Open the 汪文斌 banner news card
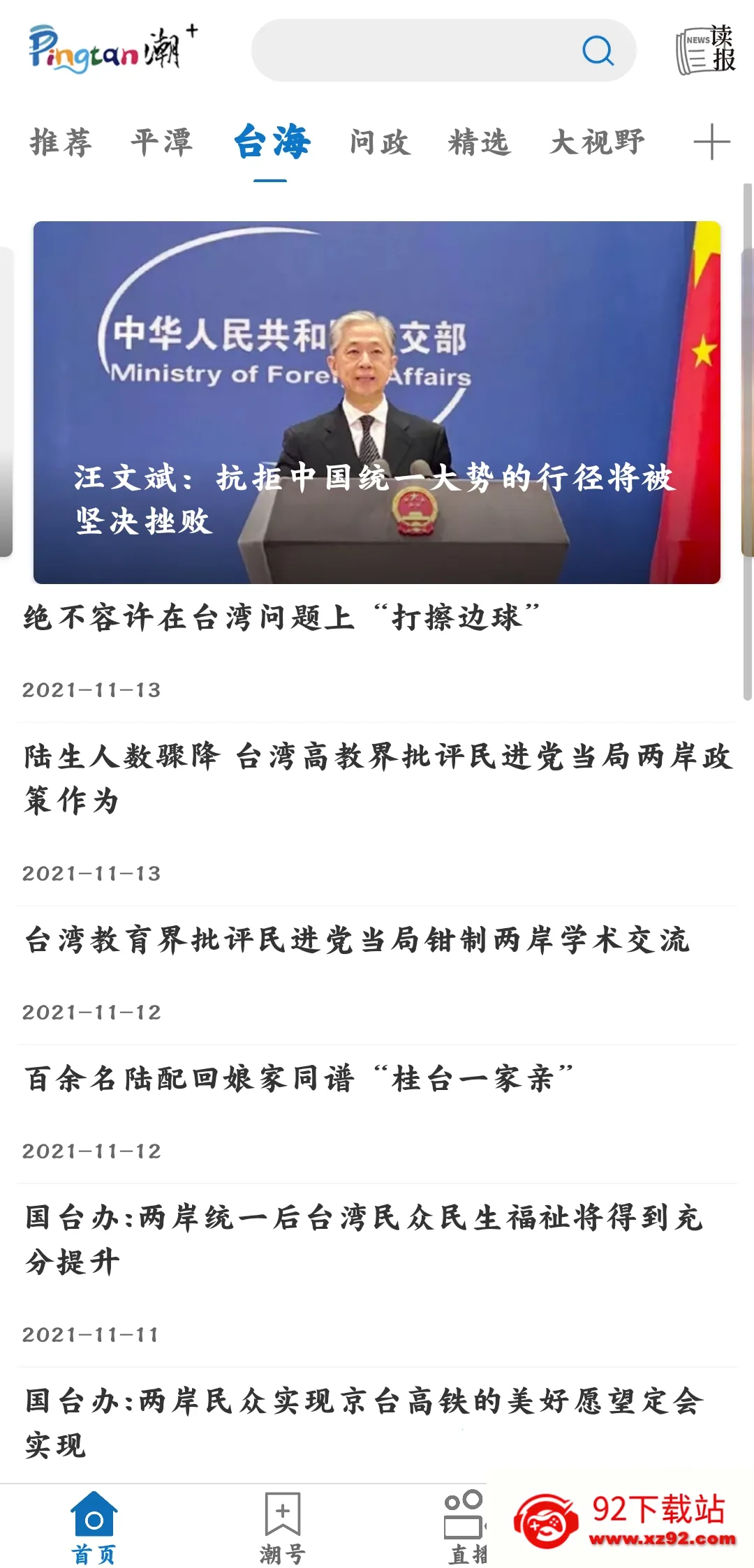Image resolution: width=754 pixels, height=1568 pixels. [x=377, y=402]
